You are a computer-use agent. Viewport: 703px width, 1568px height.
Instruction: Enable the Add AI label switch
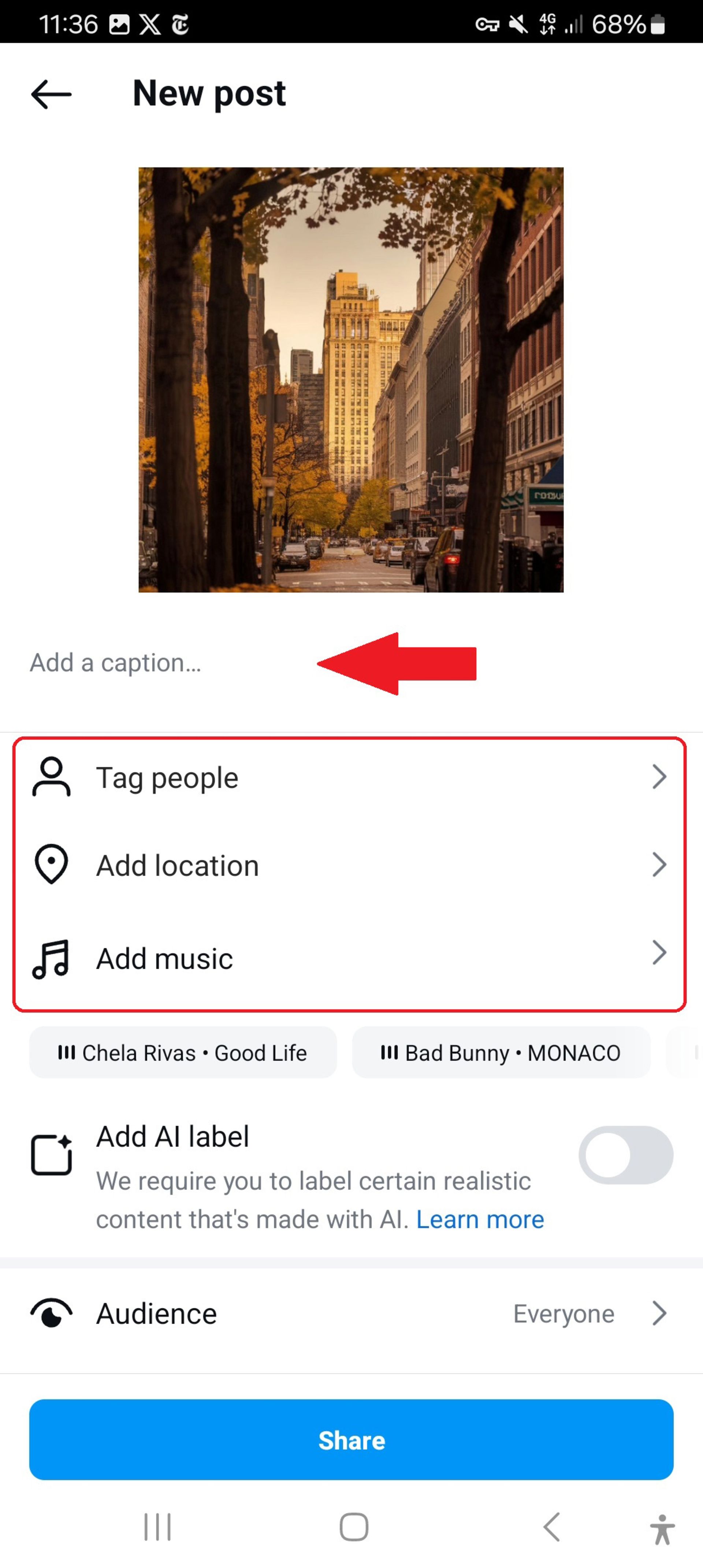click(625, 1155)
